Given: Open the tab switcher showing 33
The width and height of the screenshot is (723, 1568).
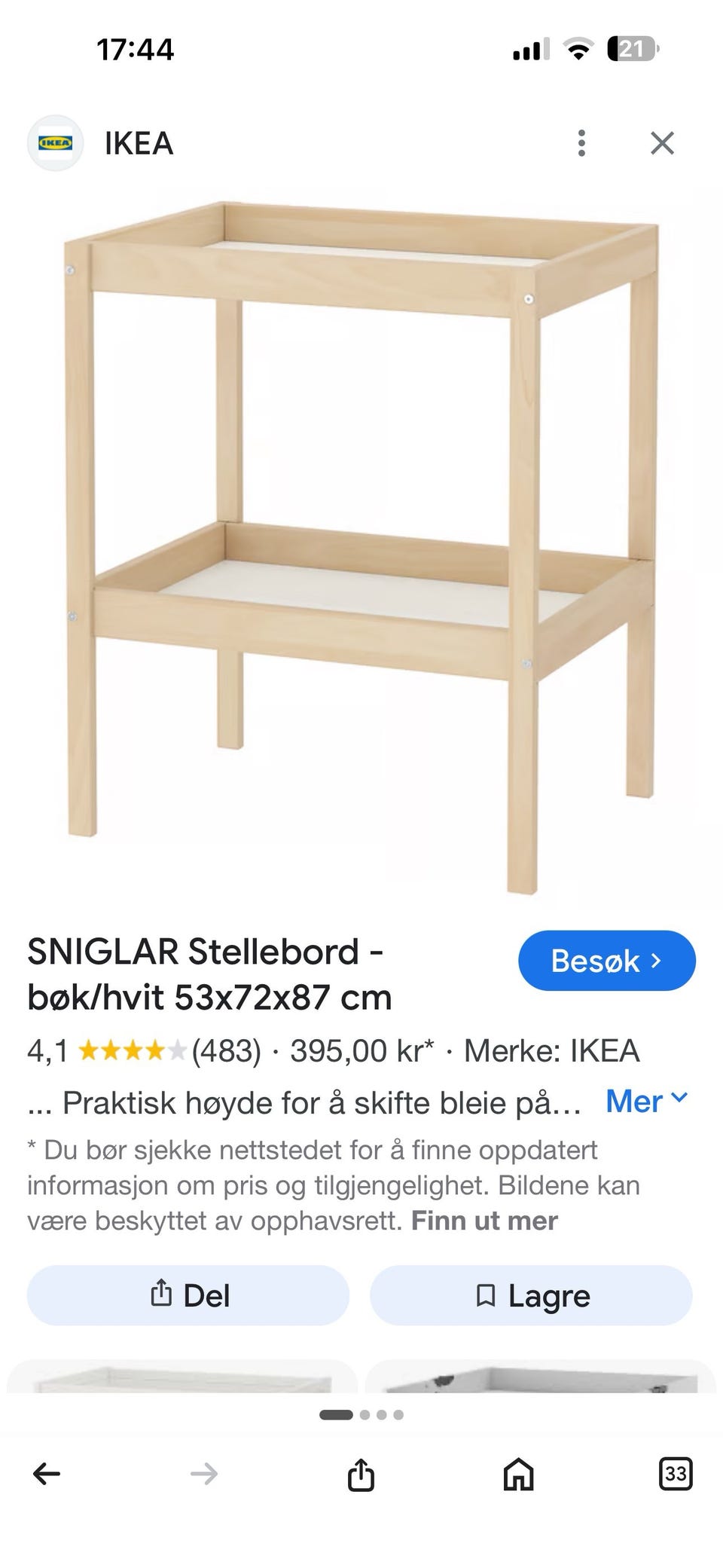Looking at the screenshot, I should [676, 1473].
